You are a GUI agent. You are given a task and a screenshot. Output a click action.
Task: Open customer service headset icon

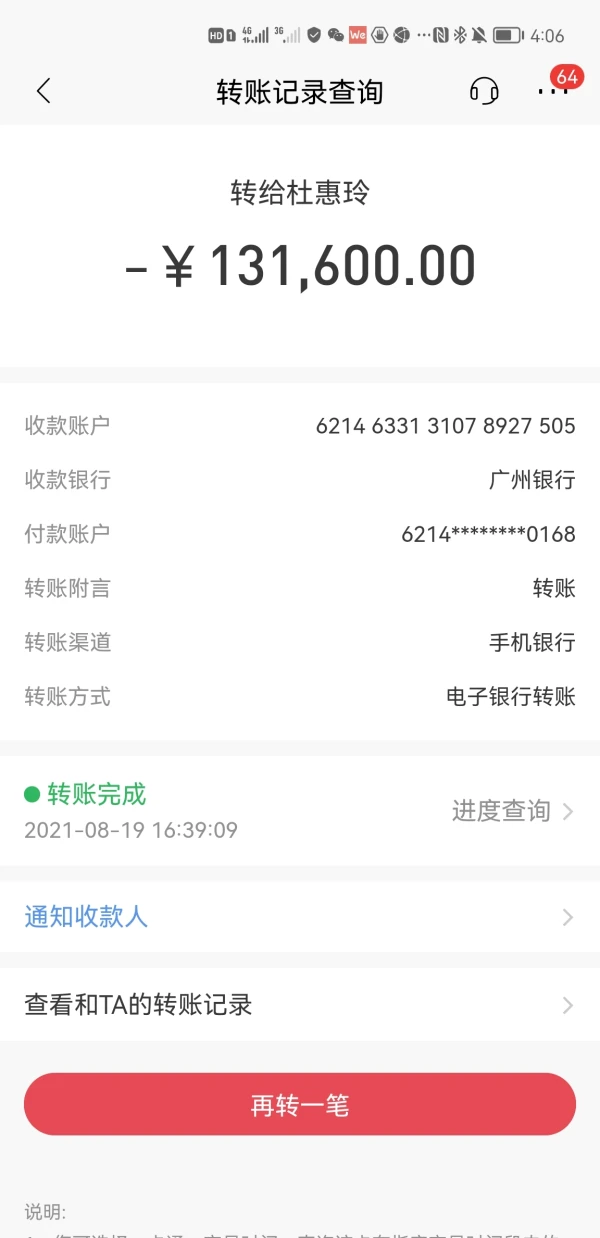(x=484, y=91)
